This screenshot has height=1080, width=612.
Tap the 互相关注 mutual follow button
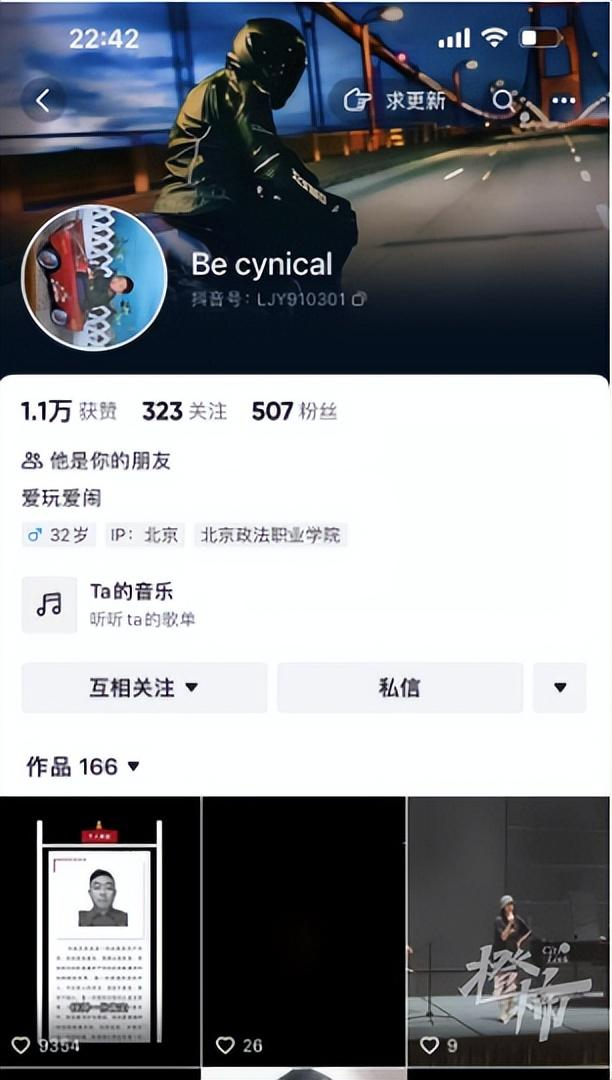point(144,687)
